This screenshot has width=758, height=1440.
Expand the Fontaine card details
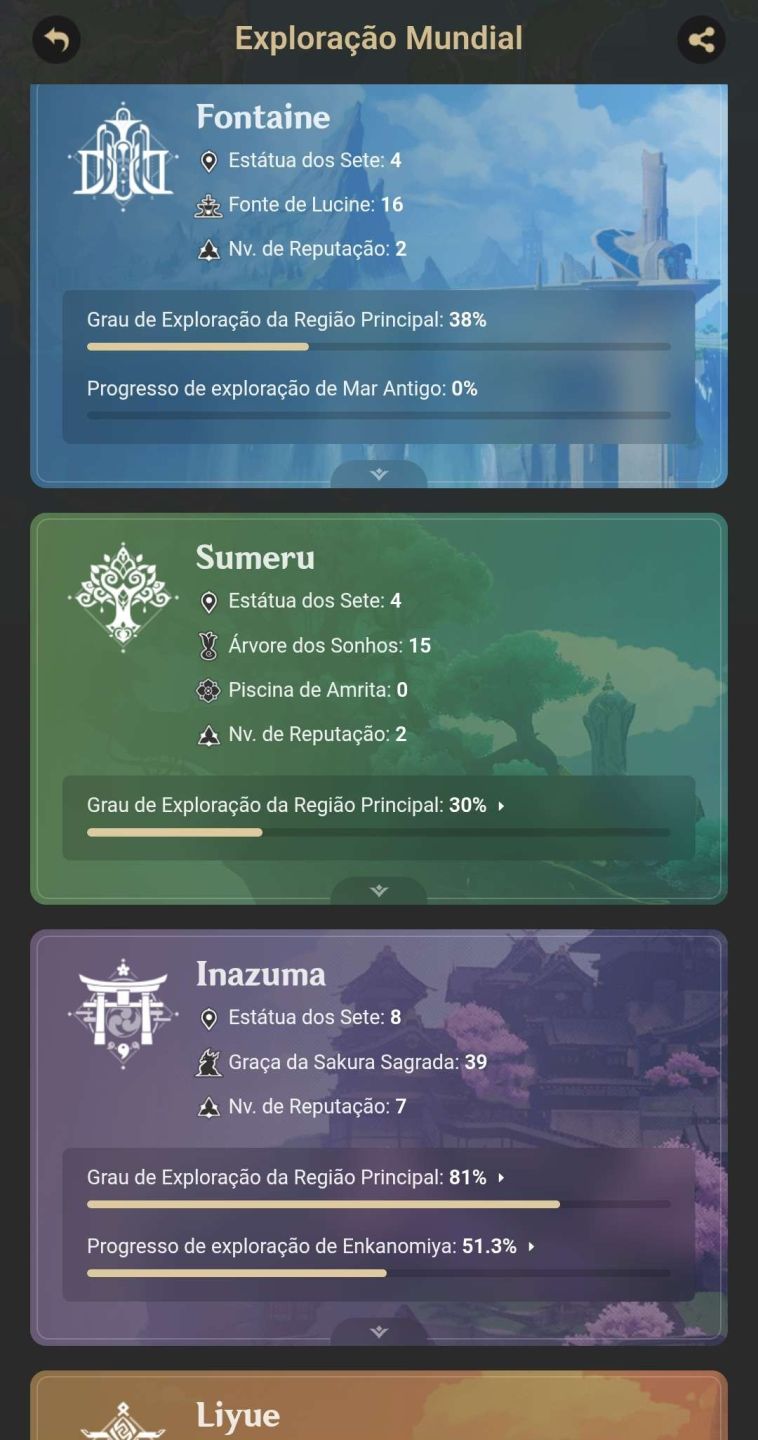click(379, 474)
